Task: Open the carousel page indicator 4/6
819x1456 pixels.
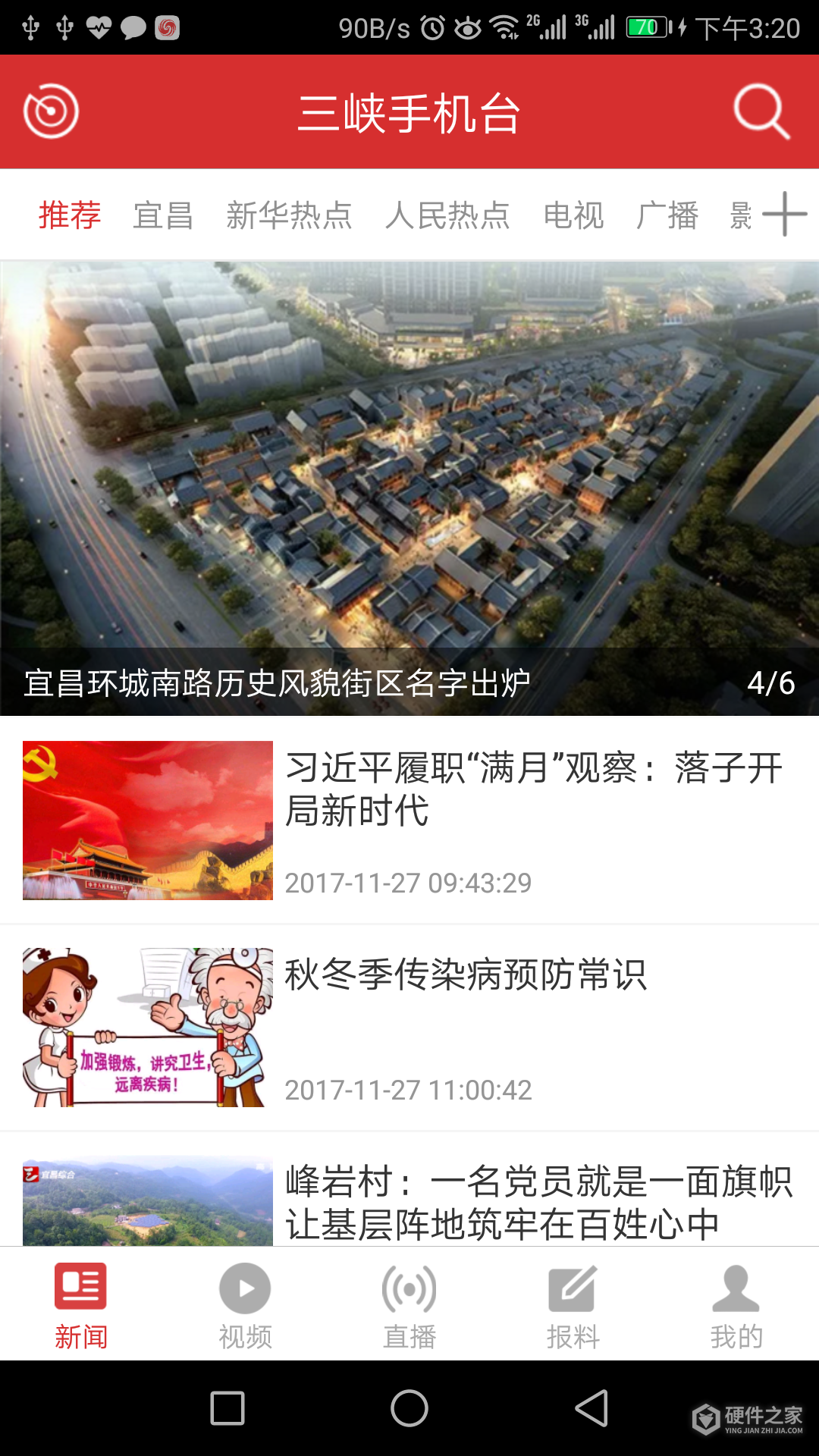Action: (772, 682)
